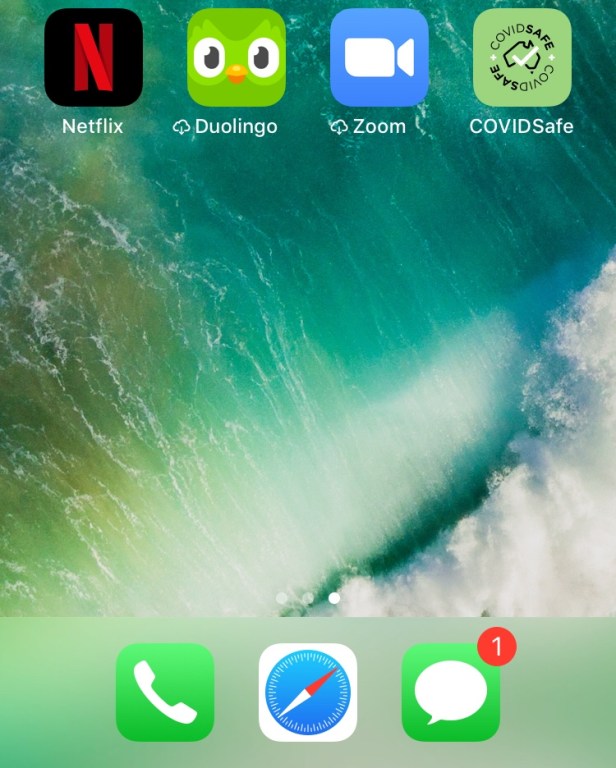
Task: Tap the home screen page indicator dots
Action: [x=308, y=598]
